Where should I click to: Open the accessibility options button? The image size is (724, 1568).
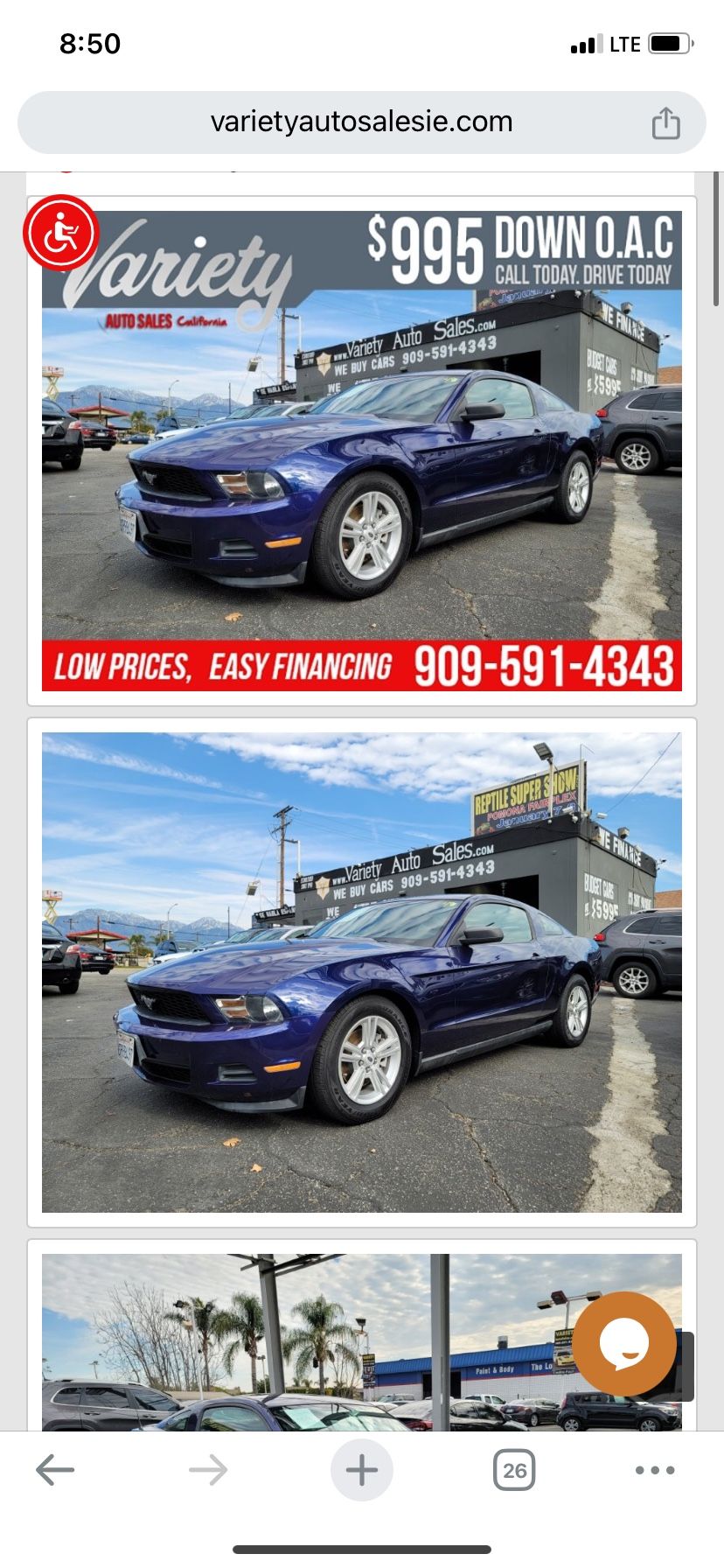[61, 233]
